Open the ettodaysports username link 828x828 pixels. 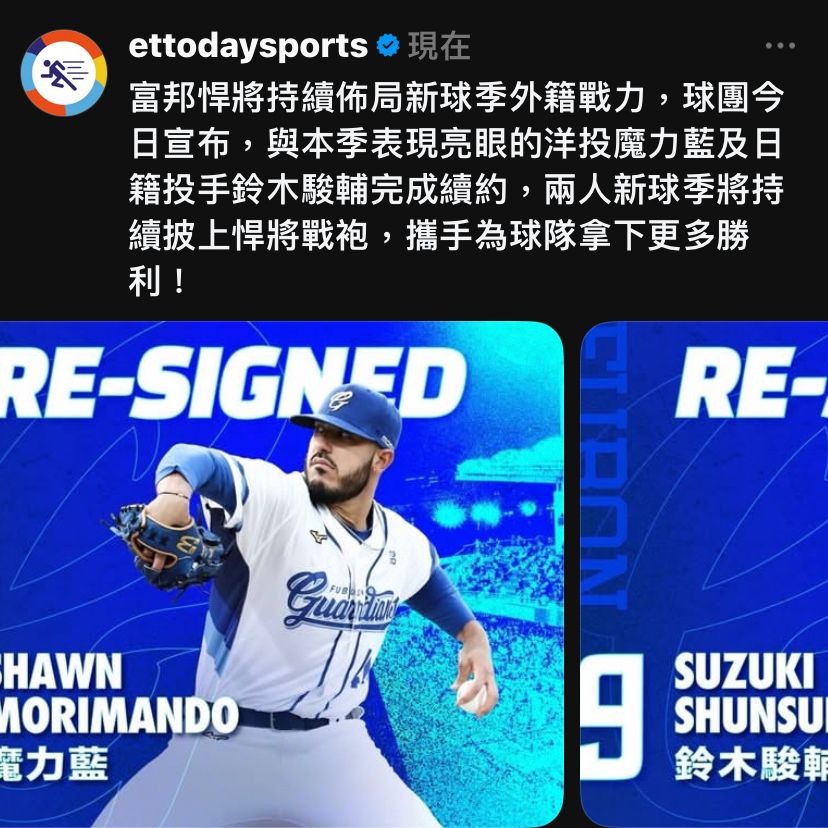pyautogui.click(x=248, y=46)
